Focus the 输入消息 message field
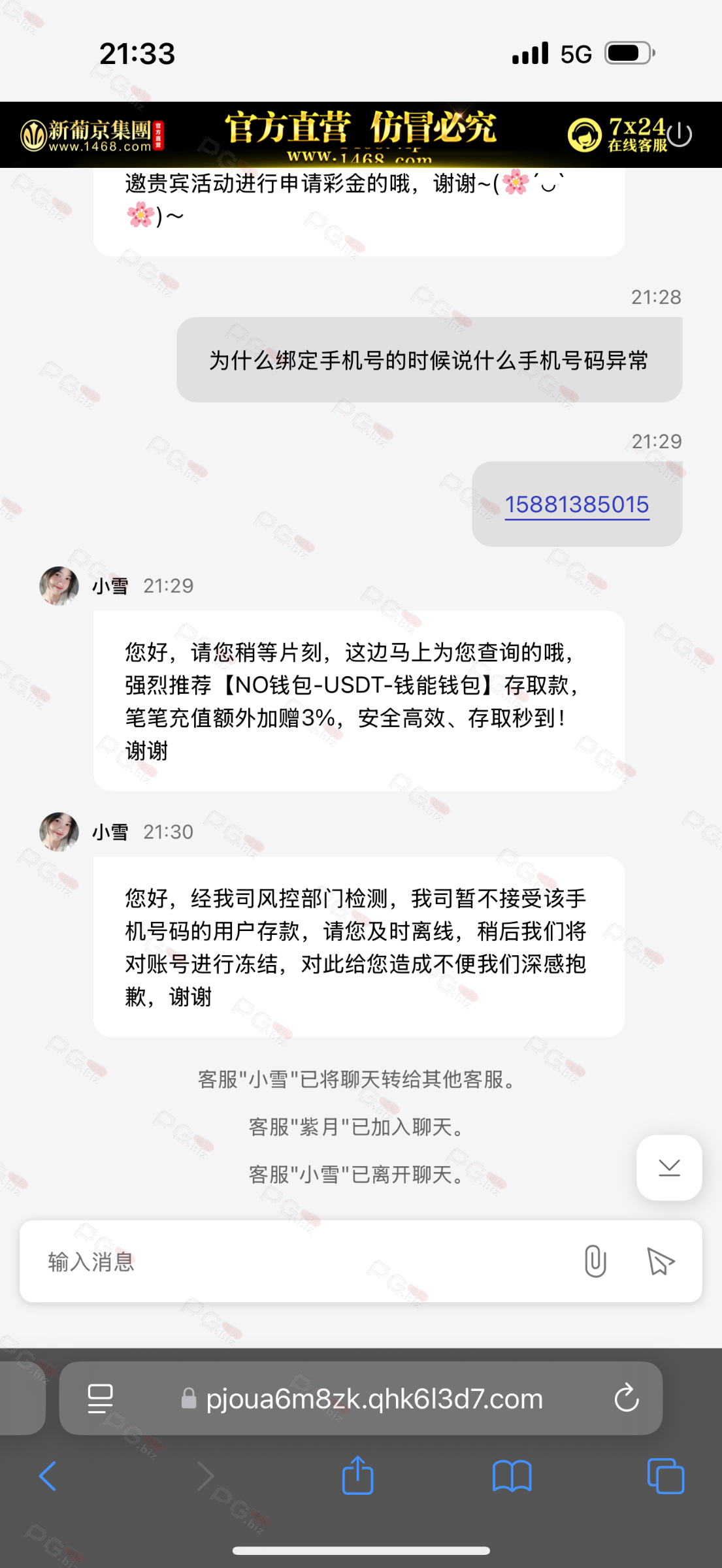The image size is (722, 1568). (x=301, y=1262)
